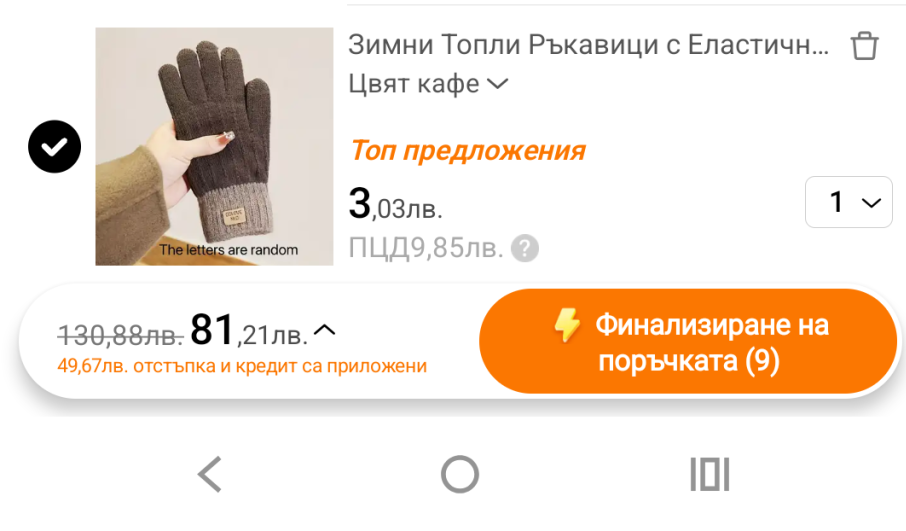Viewport: 906px width, 531px height.
Task: Open the ПЦД price help icon
Action: 525,248
